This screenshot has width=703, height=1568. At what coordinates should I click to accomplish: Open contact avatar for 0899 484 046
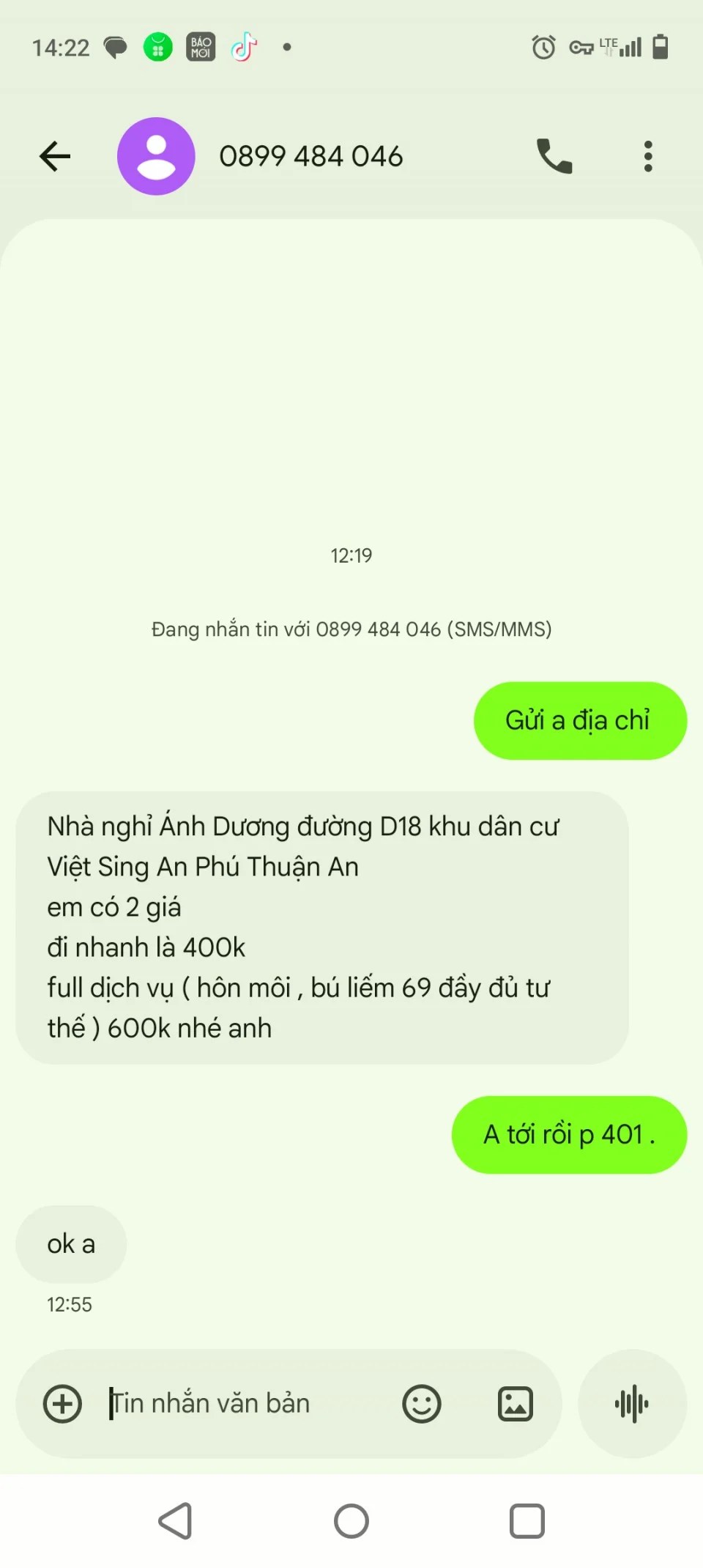coord(156,156)
